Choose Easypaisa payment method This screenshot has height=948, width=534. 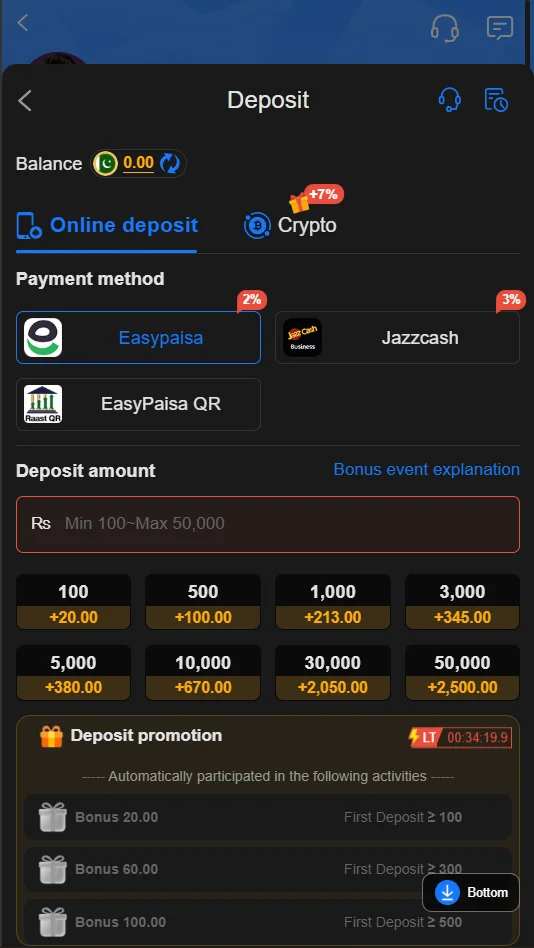138,337
